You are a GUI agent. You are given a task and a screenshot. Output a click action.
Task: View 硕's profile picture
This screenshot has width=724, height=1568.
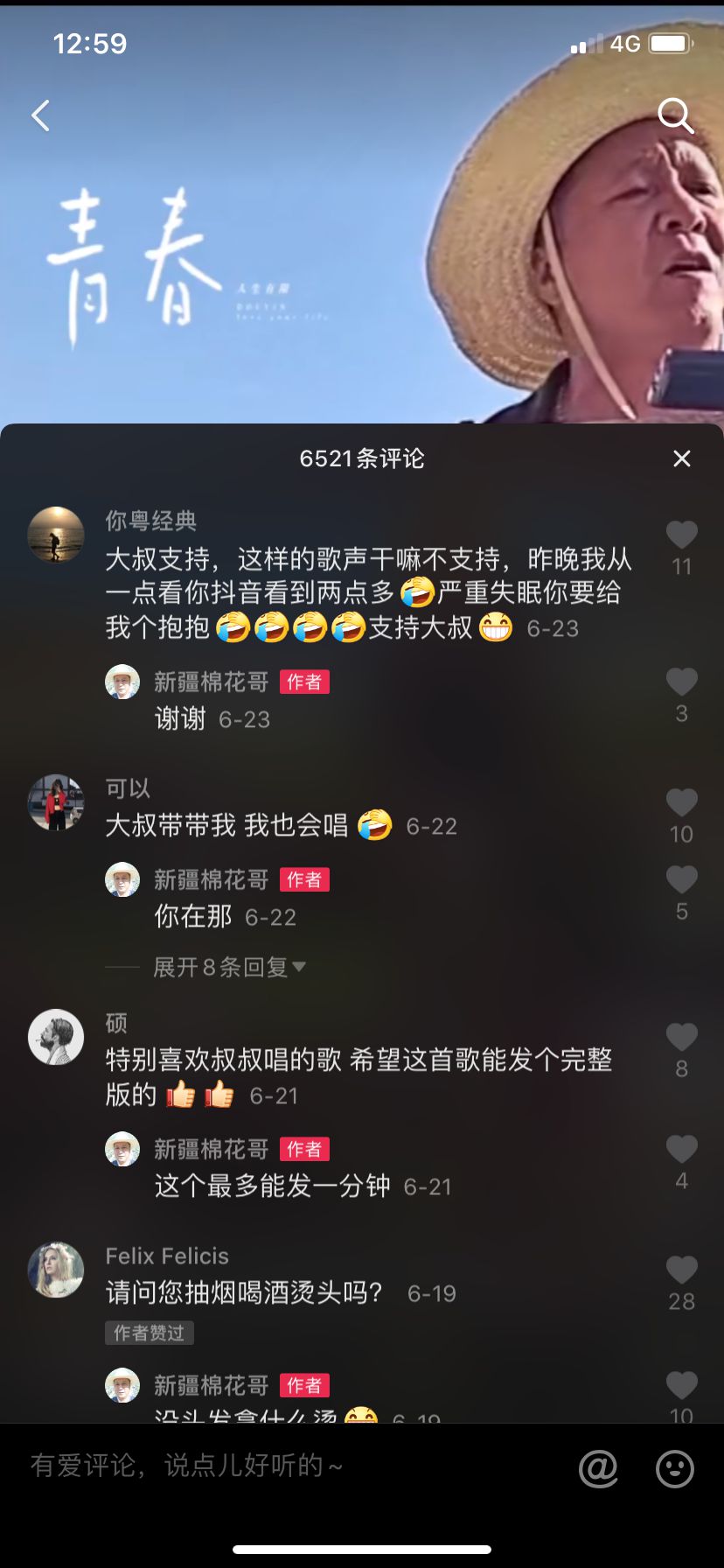[56, 1037]
